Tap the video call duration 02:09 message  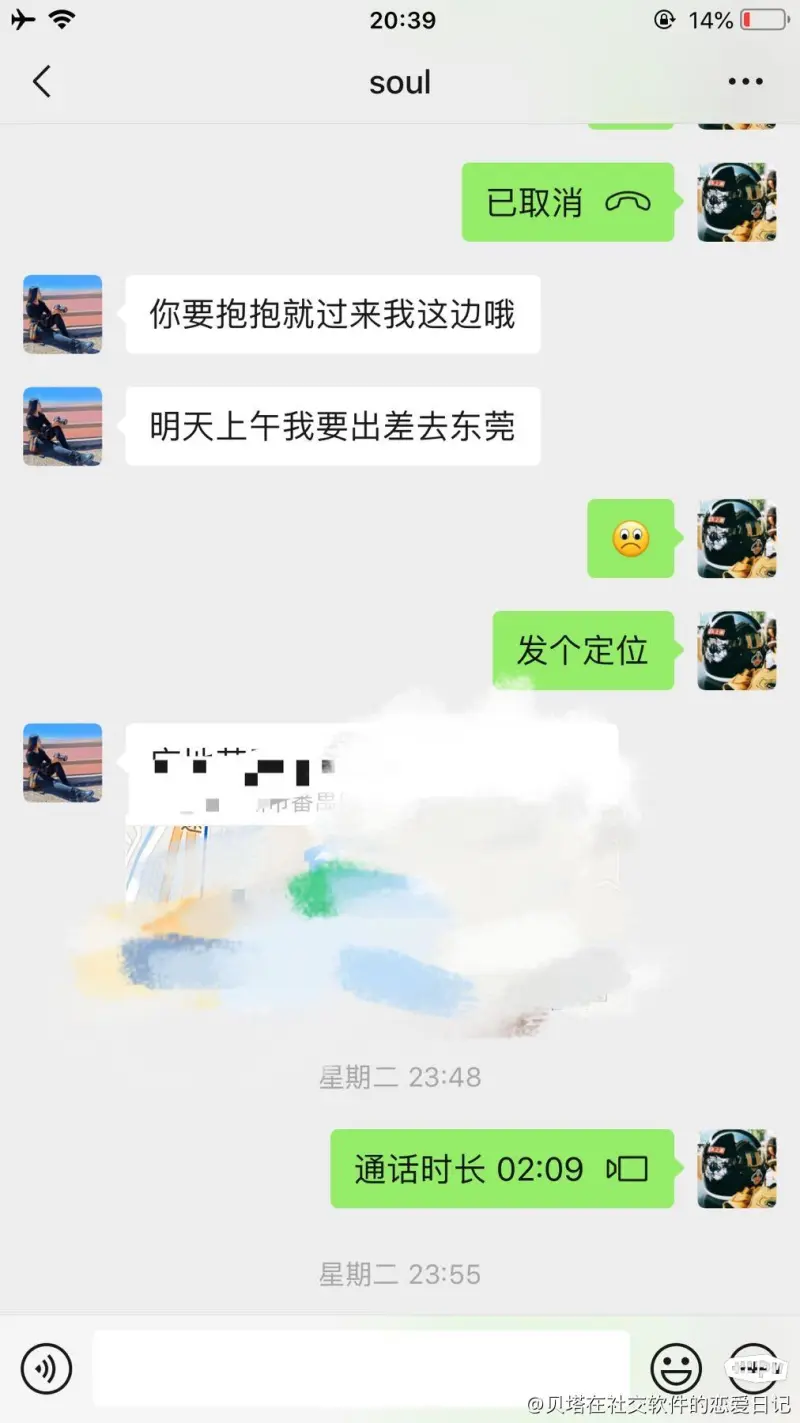(x=501, y=1168)
